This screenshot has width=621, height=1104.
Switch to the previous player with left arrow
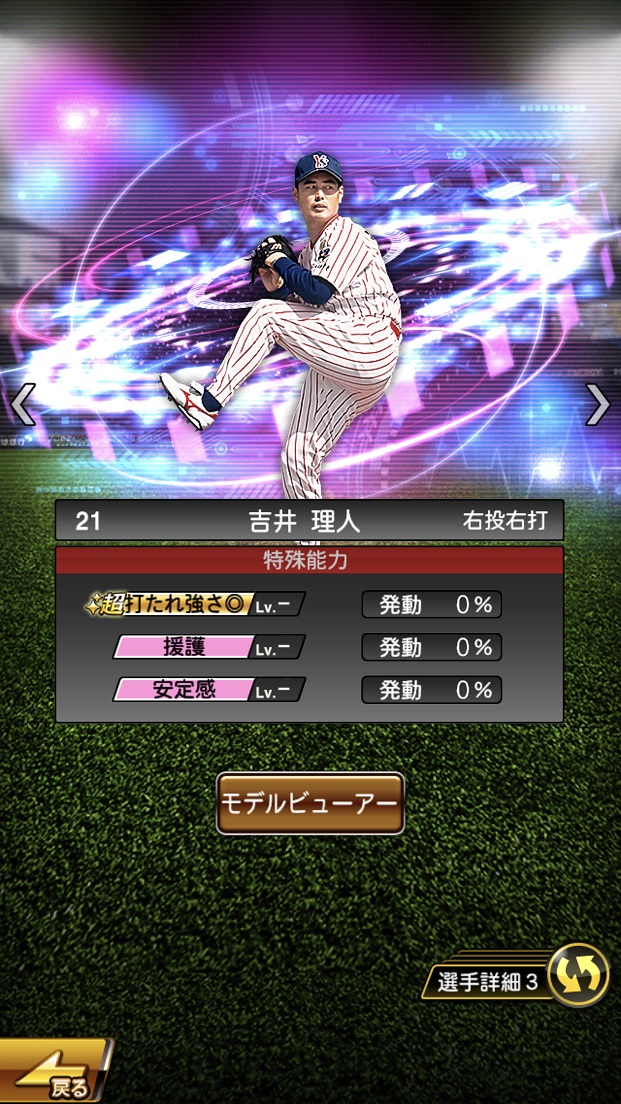coord(23,405)
